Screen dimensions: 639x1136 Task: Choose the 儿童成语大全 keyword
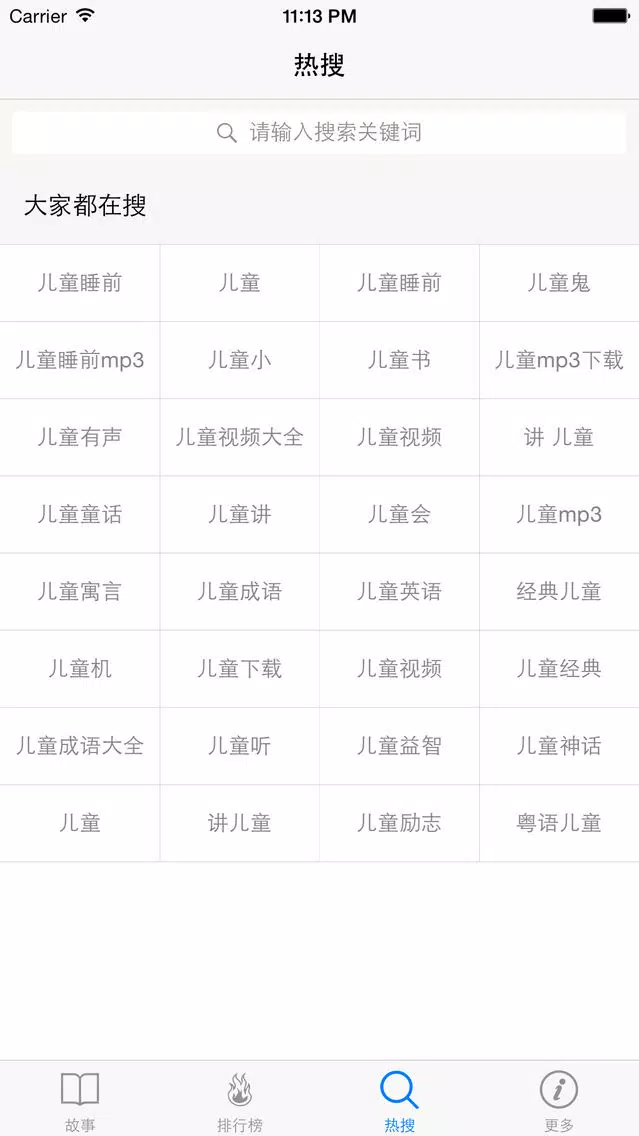pyautogui.click(x=80, y=746)
